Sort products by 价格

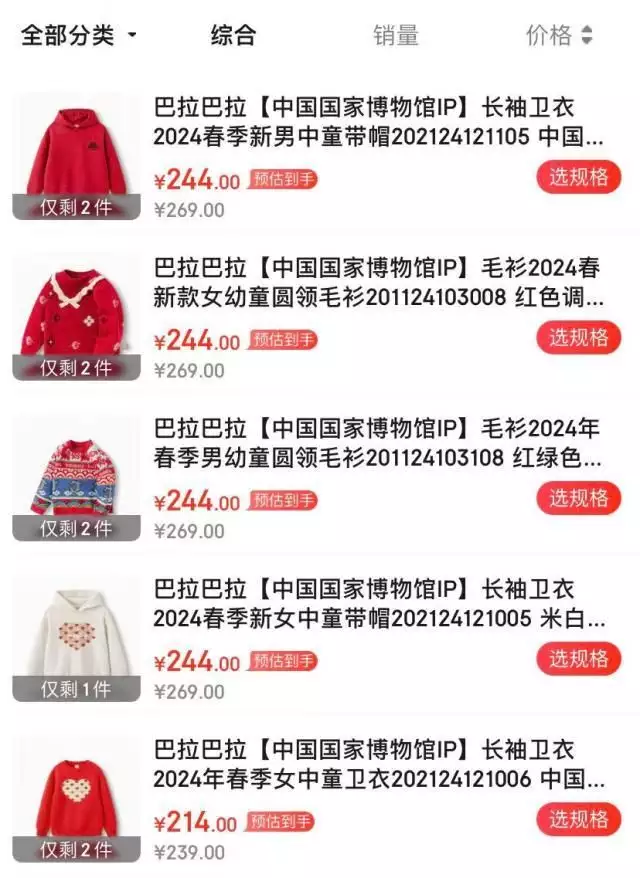pos(558,36)
